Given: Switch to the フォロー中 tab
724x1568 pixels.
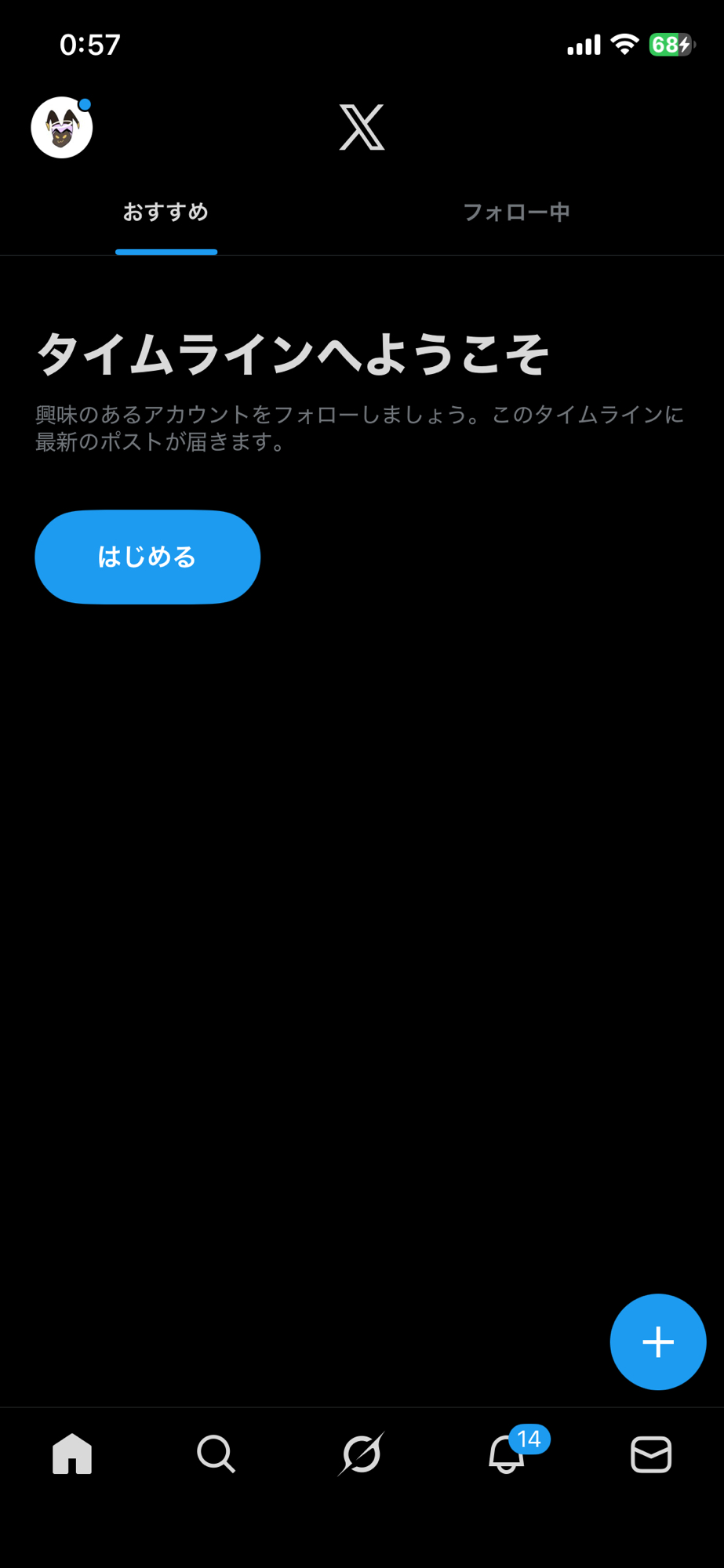Looking at the screenshot, I should [516, 212].
